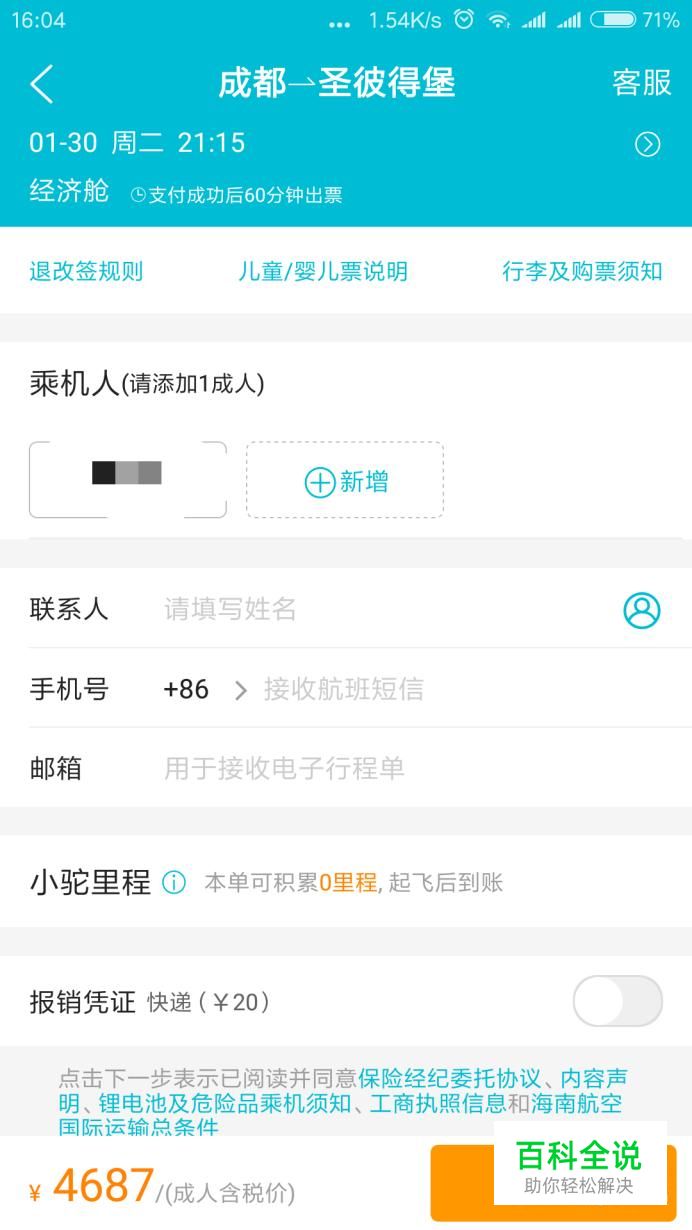Enable the 报销凭证 switch
The height and width of the screenshot is (1230, 692).
[618, 1001]
